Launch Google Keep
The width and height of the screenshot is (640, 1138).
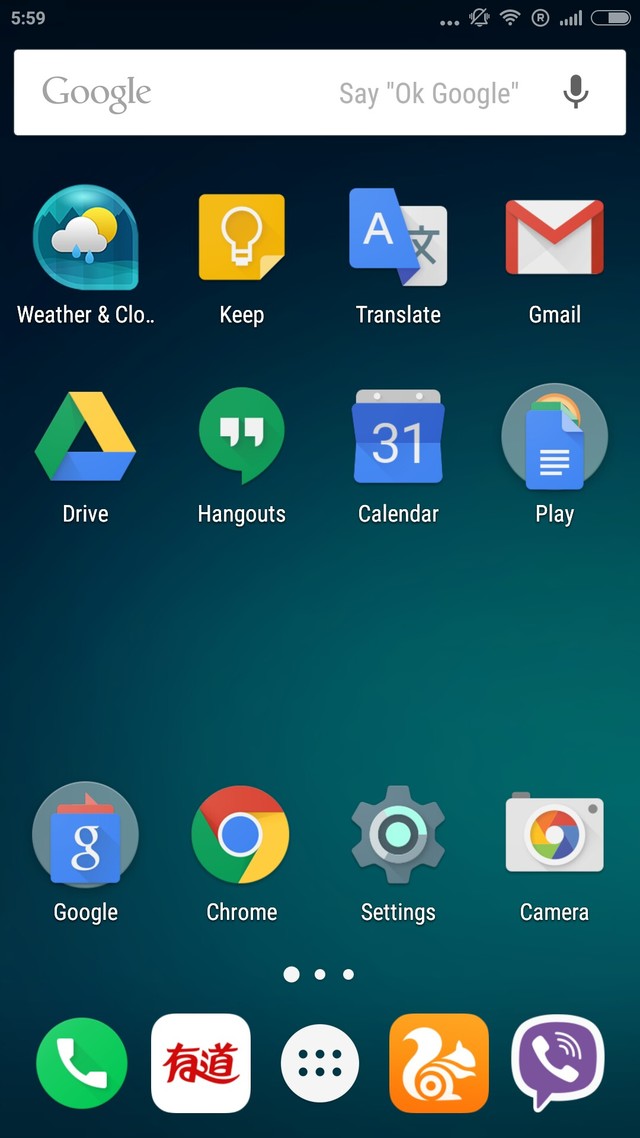[x=241, y=238]
